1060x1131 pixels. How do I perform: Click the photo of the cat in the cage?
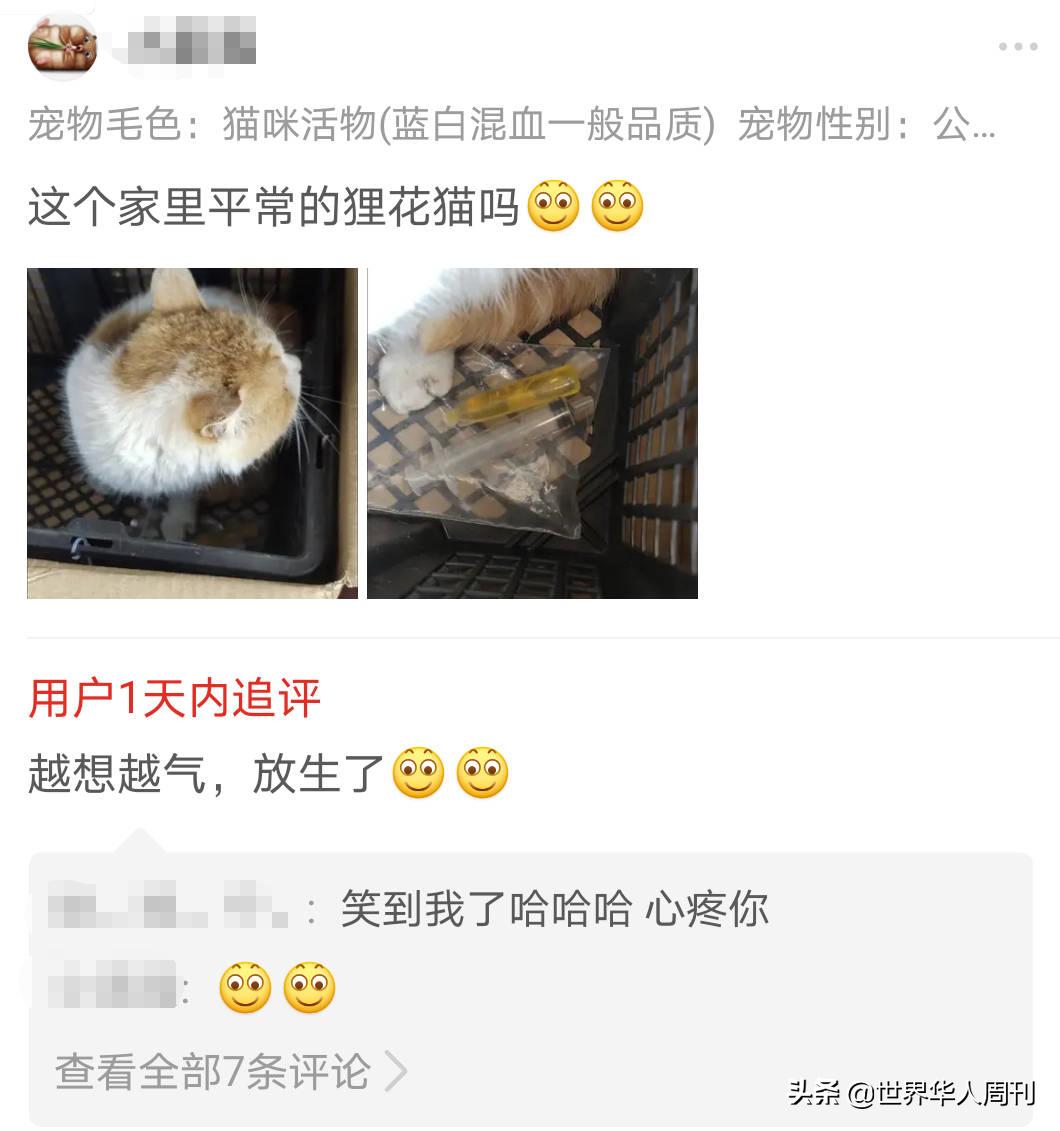tap(193, 432)
